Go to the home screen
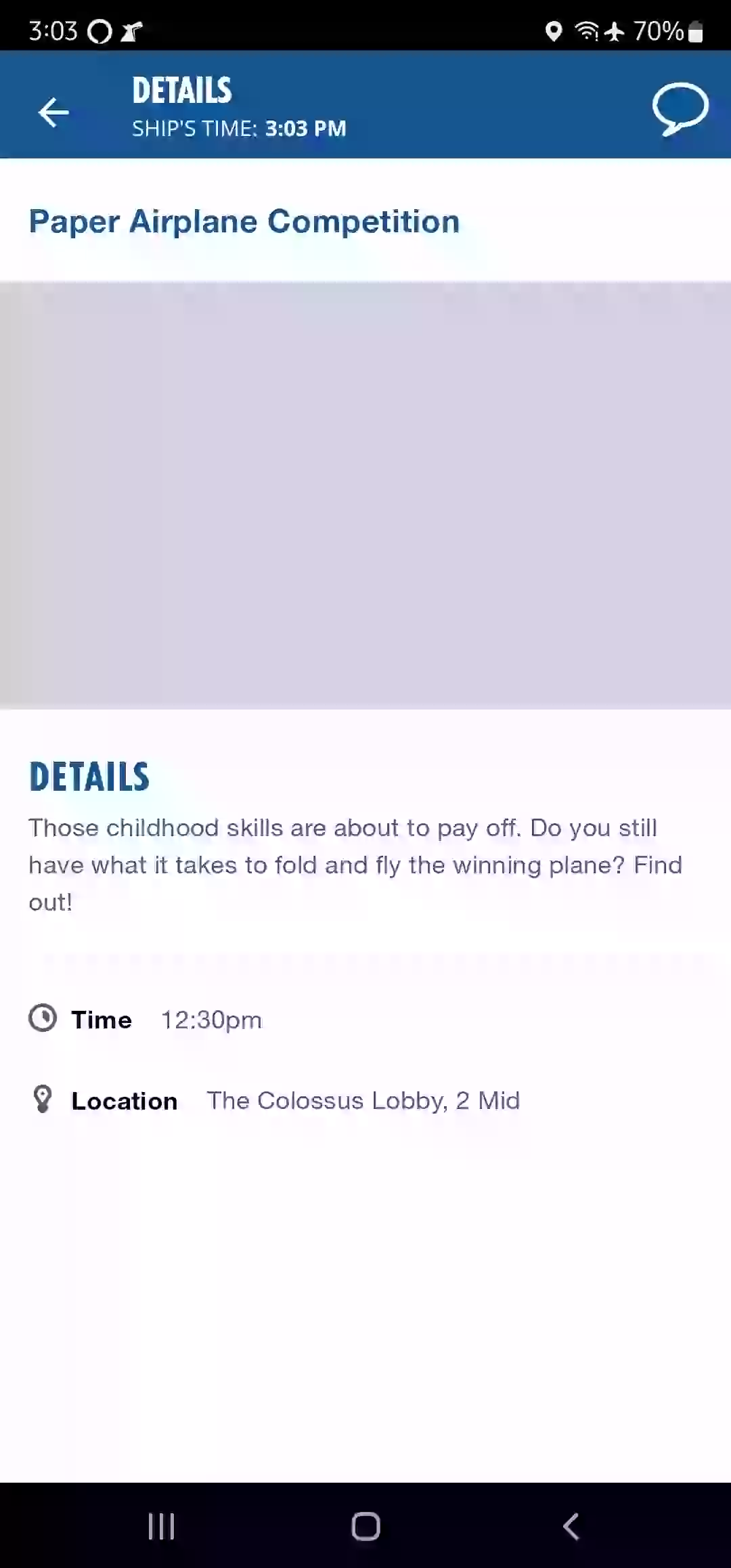Image resolution: width=731 pixels, height=1568 pixels. (365, 1526)
